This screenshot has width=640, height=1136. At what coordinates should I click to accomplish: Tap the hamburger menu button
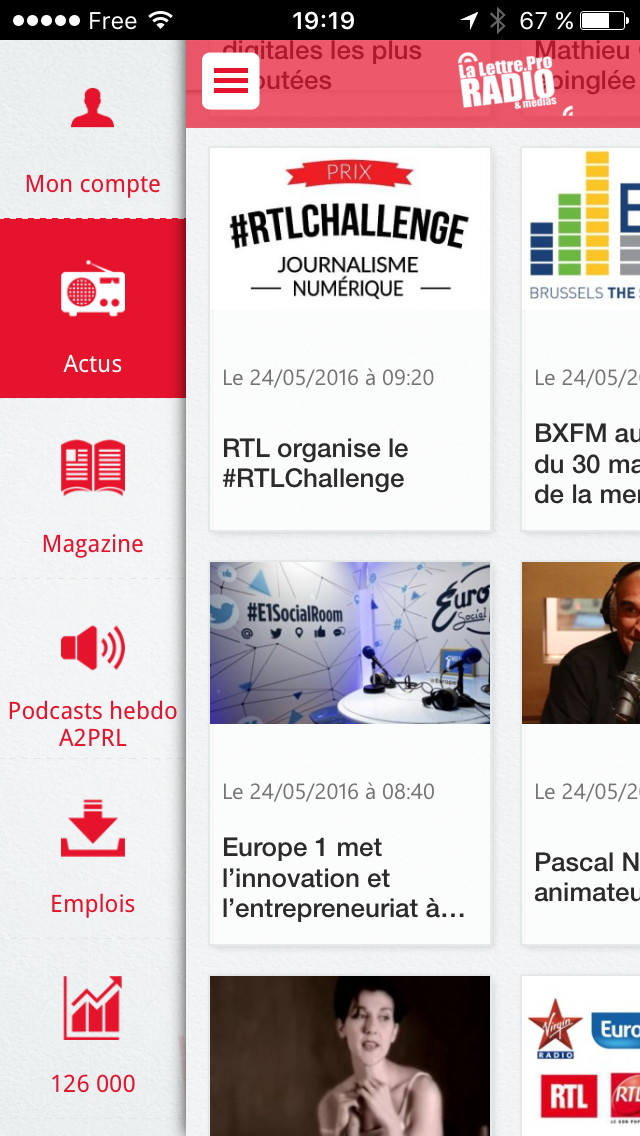[x=231, y=81]
